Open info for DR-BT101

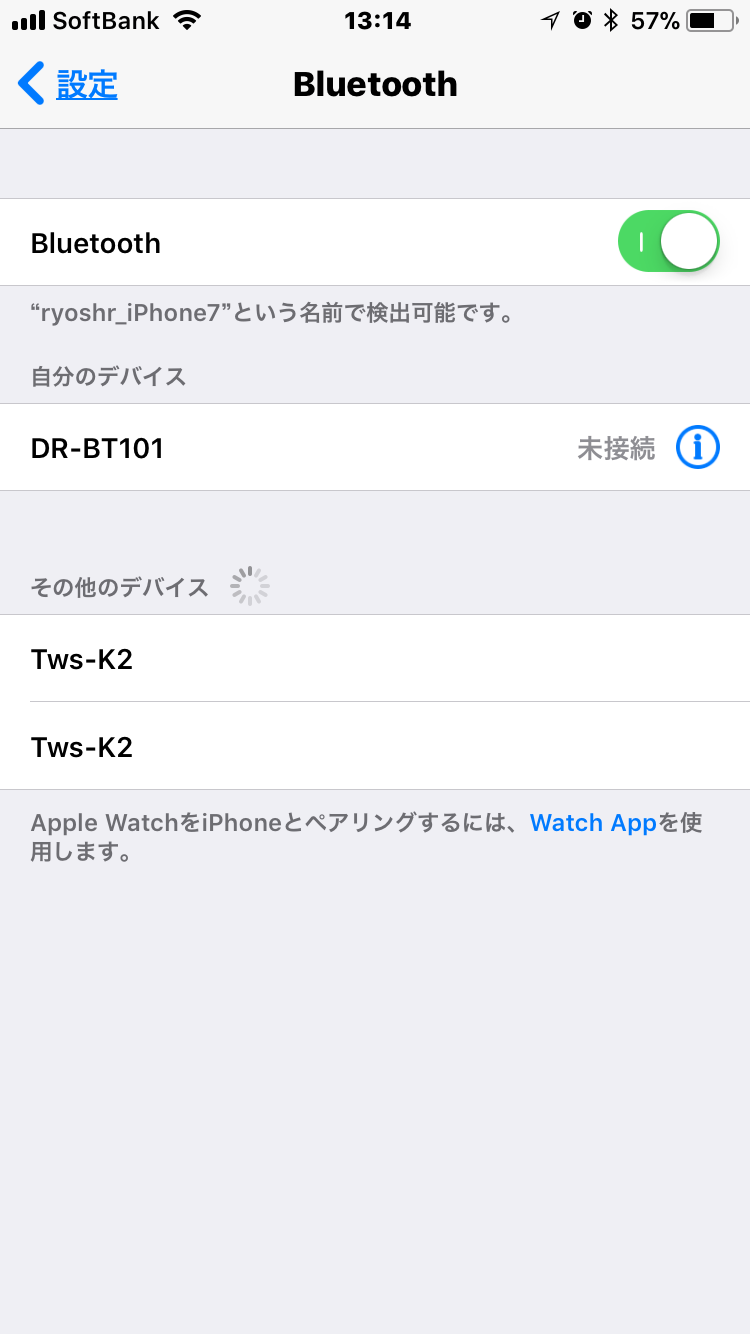coord(697,448)
